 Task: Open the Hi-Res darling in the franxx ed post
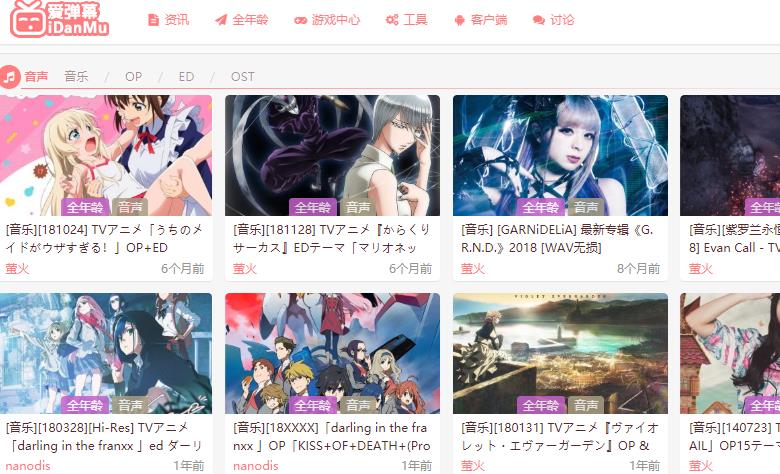[104, 436]
